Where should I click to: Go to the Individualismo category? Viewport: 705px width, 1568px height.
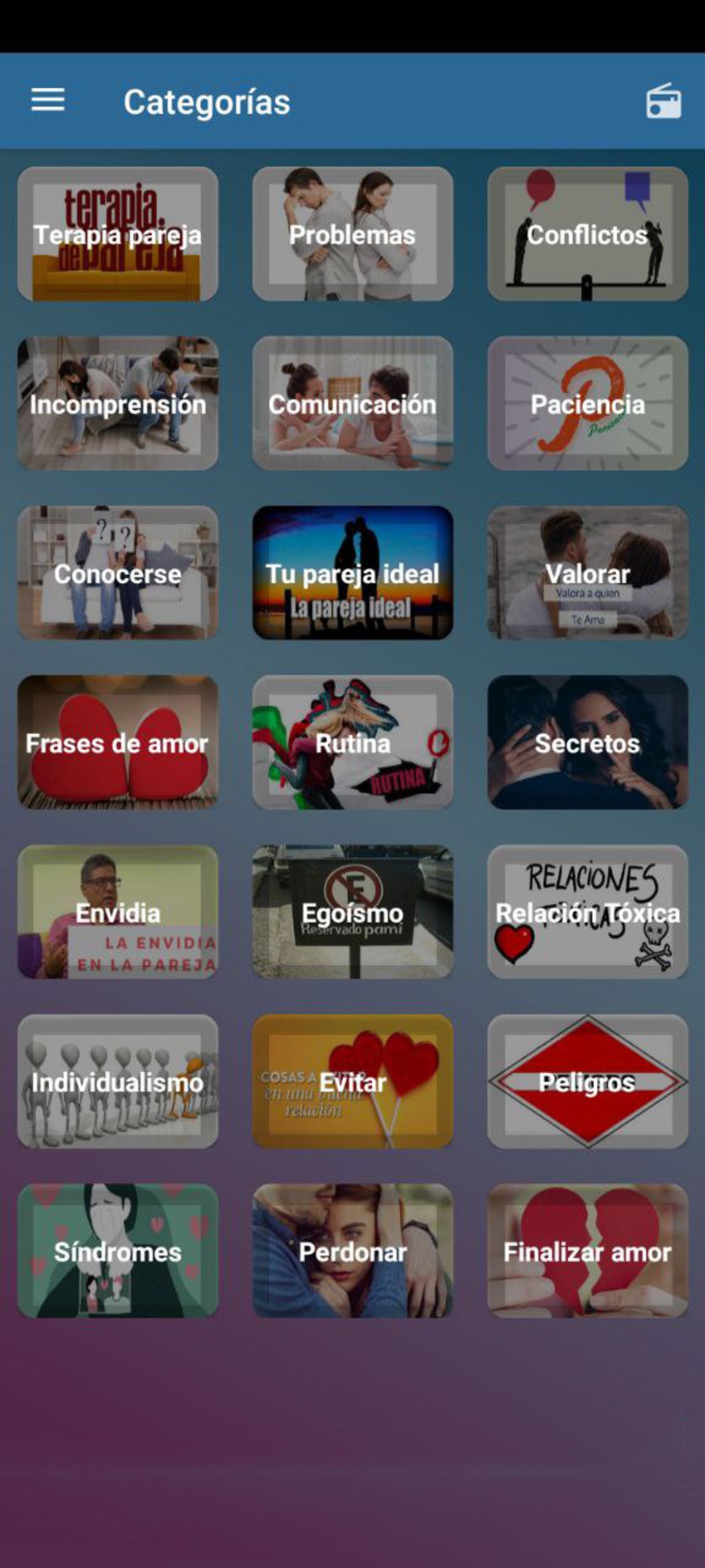click(117, 1081)
